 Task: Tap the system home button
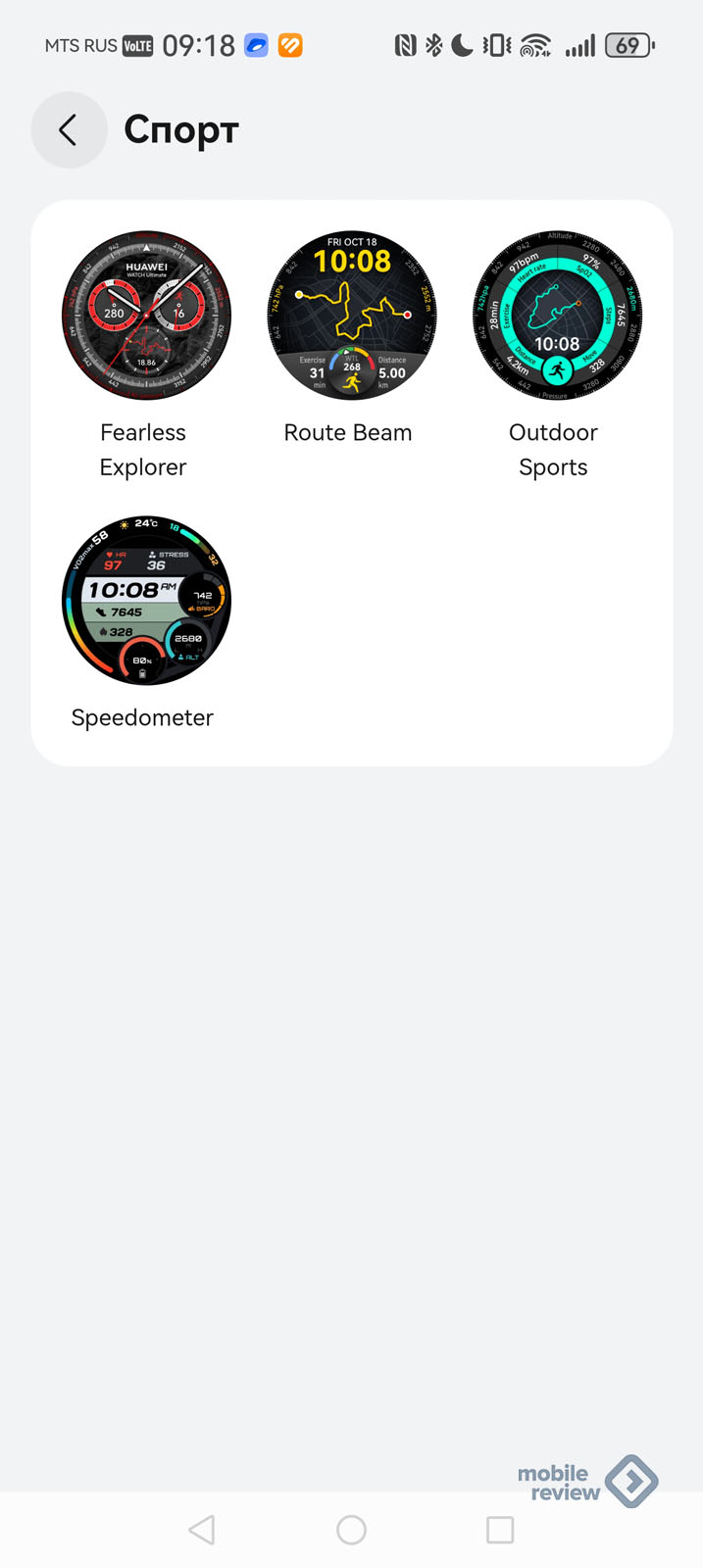(351, 1530)
